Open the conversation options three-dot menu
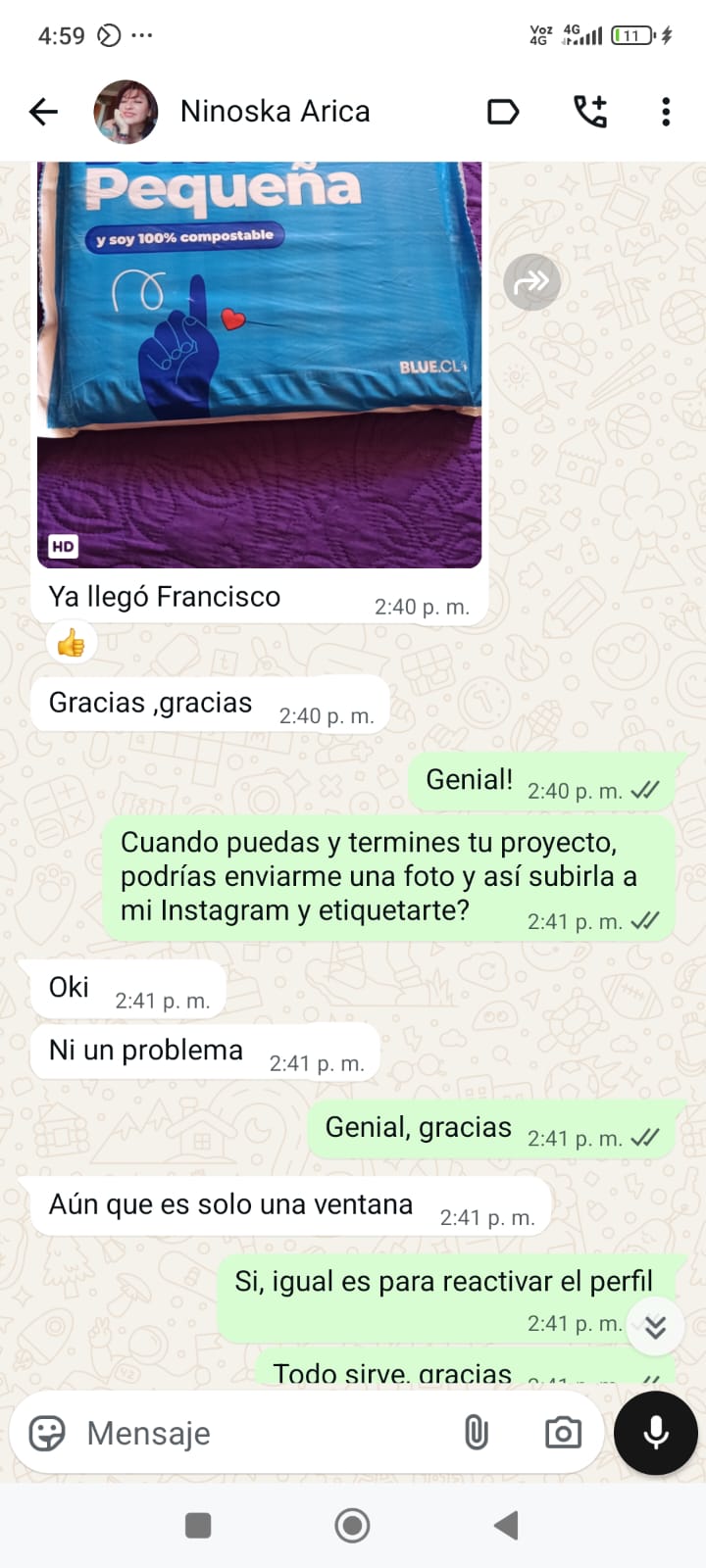The image size is (706, 1568). [666, 111]
